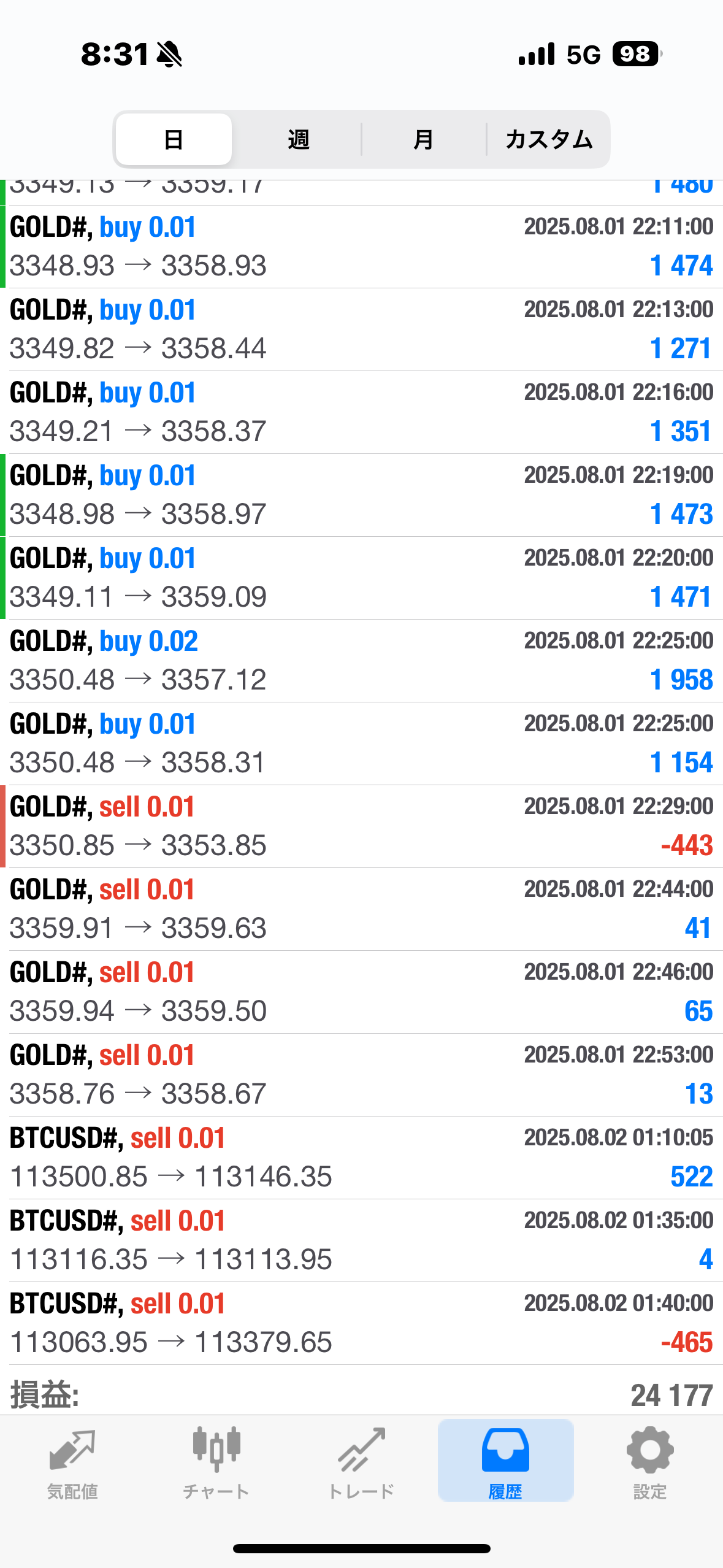Screen dimensions: 723x1568
Task: Switch to the 日 period filter
Action: click(174, 140)
